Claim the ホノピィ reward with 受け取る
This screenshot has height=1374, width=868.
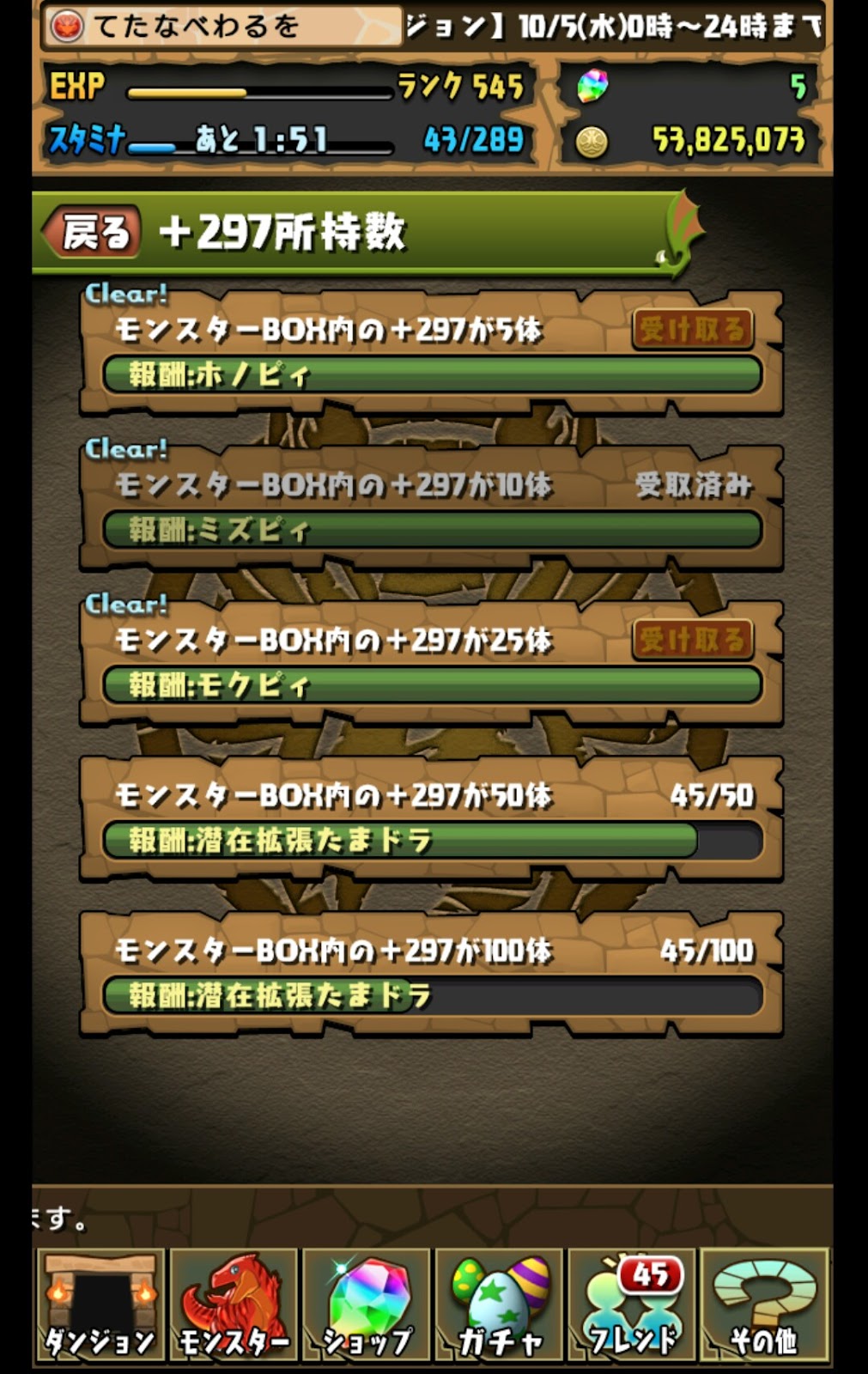coord(692,329)
